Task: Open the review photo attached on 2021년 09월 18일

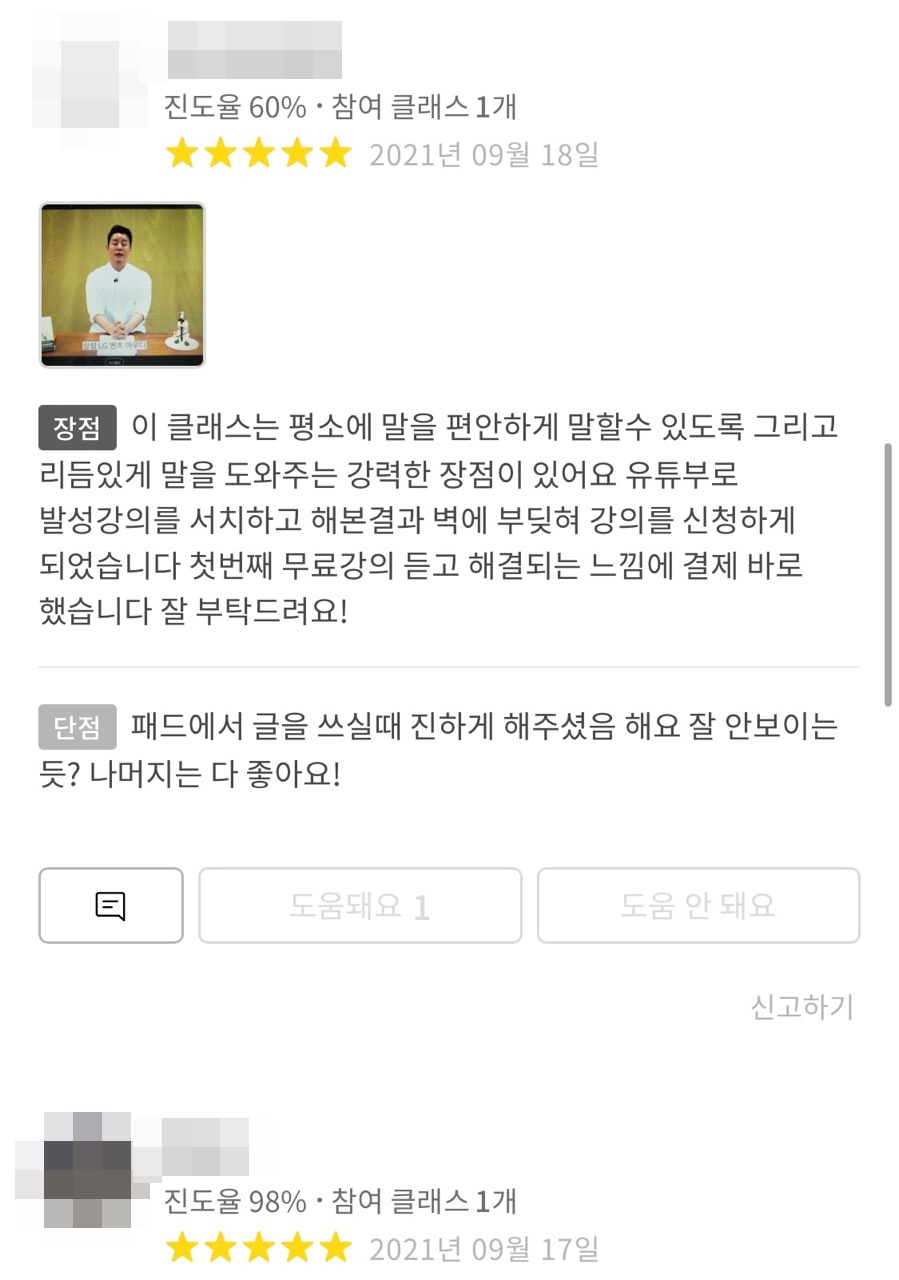Action: click(x=122, y=285)
